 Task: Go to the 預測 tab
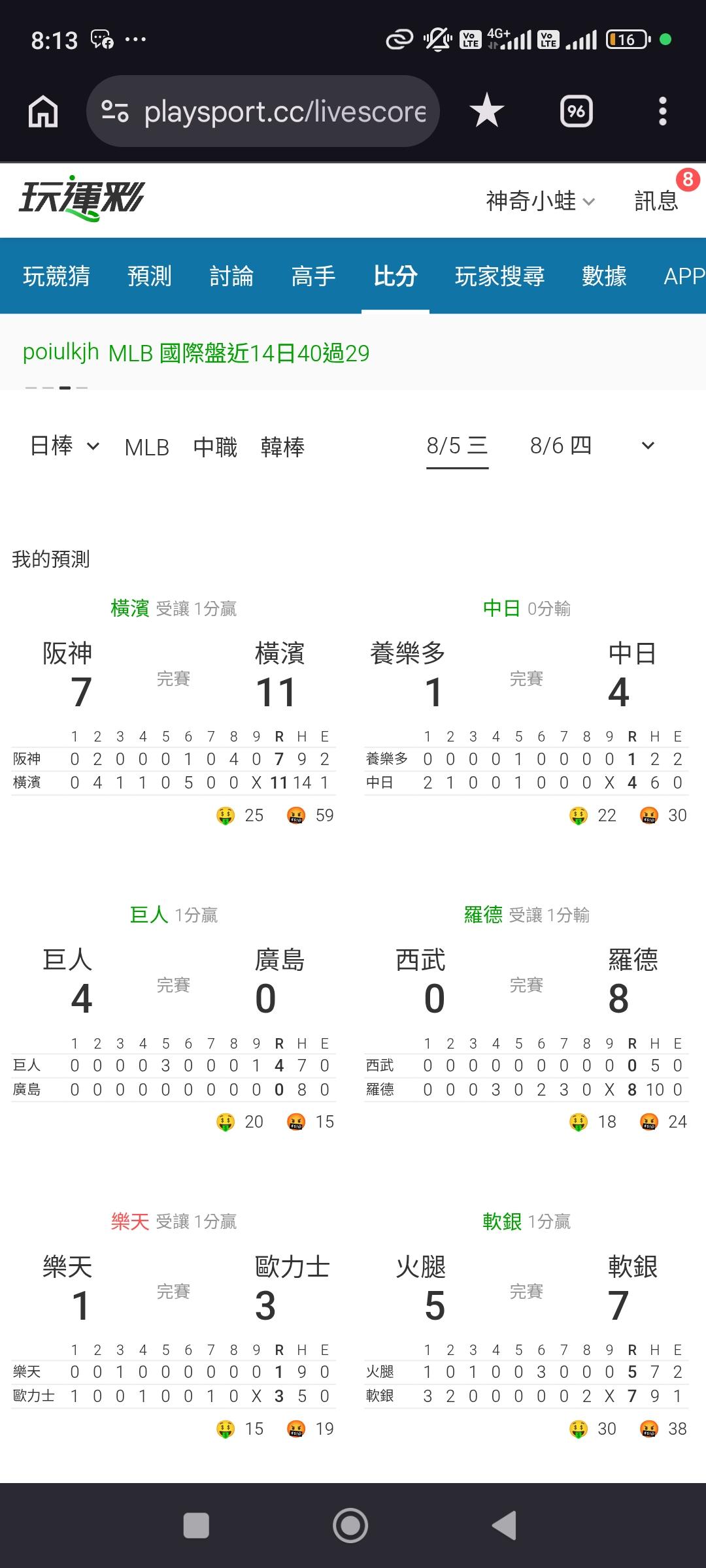click(150, 276)
